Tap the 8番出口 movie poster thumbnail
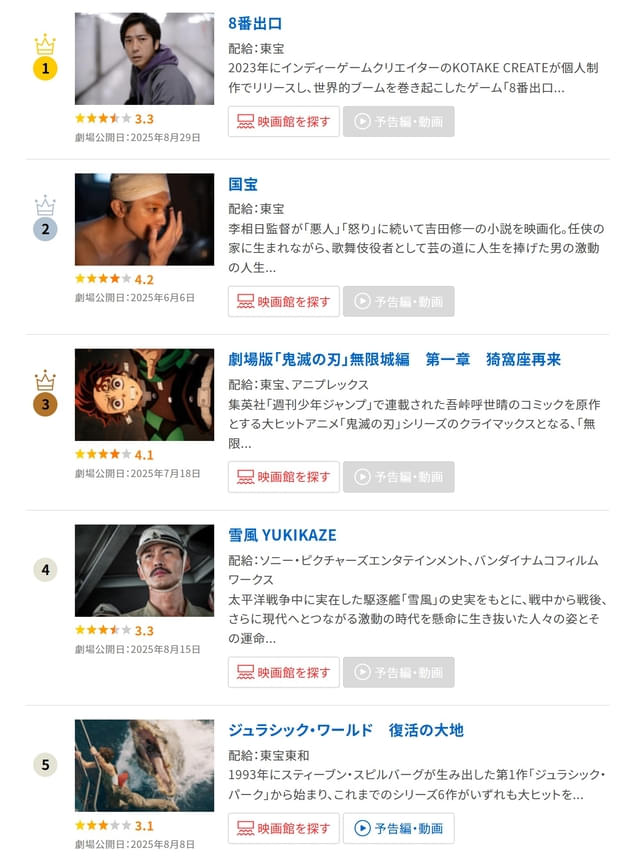The width and height of the screenshot is (640, 861). (x=144, y=59)
